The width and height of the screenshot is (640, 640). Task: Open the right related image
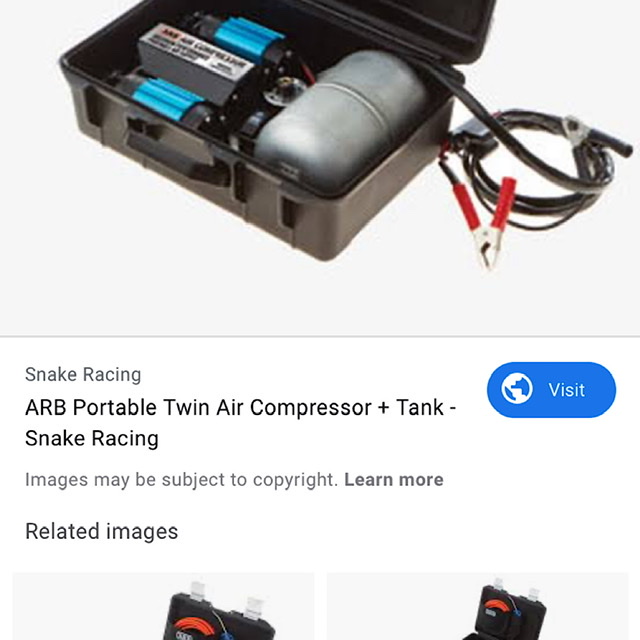476,607
